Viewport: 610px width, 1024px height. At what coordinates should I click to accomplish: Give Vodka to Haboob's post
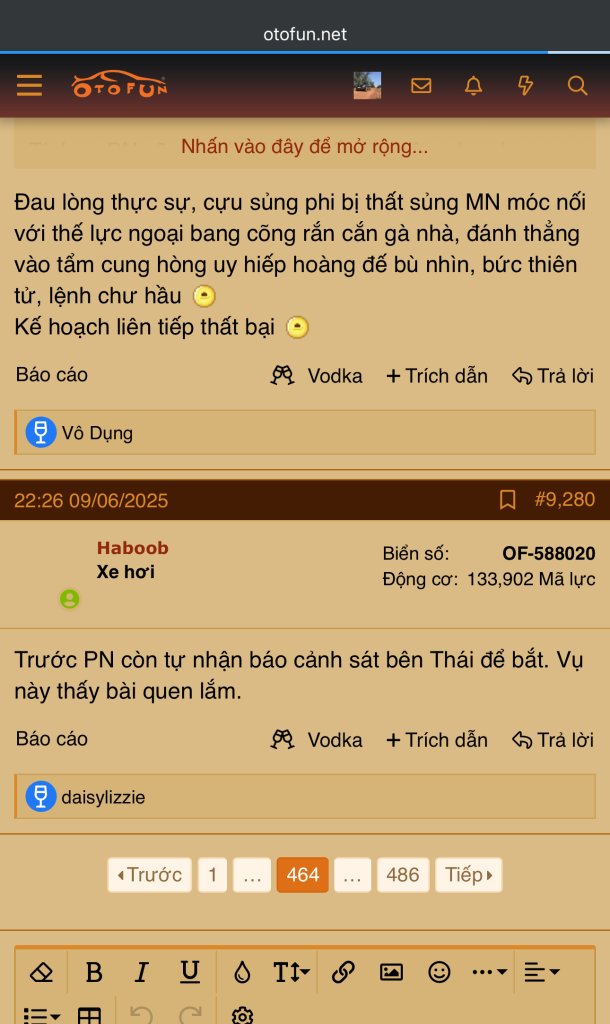(317, 740)
